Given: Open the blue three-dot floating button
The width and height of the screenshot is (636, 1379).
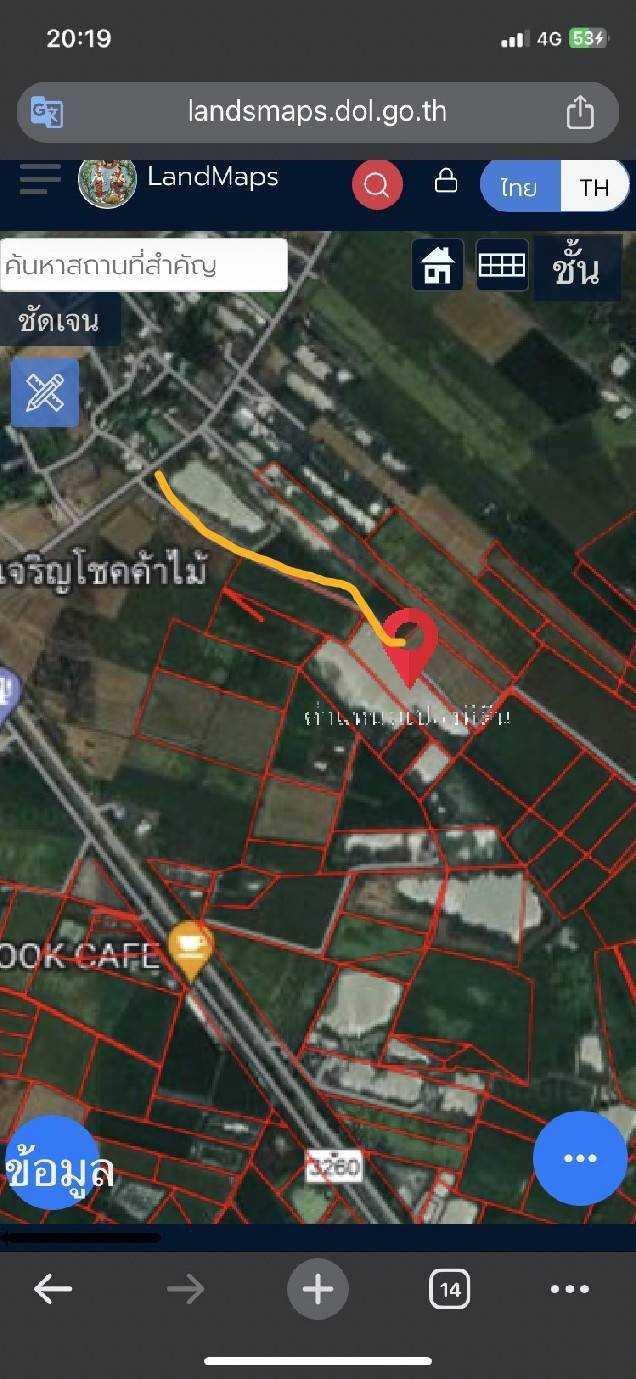Looking at the screenshot, I should [580, 1158].
